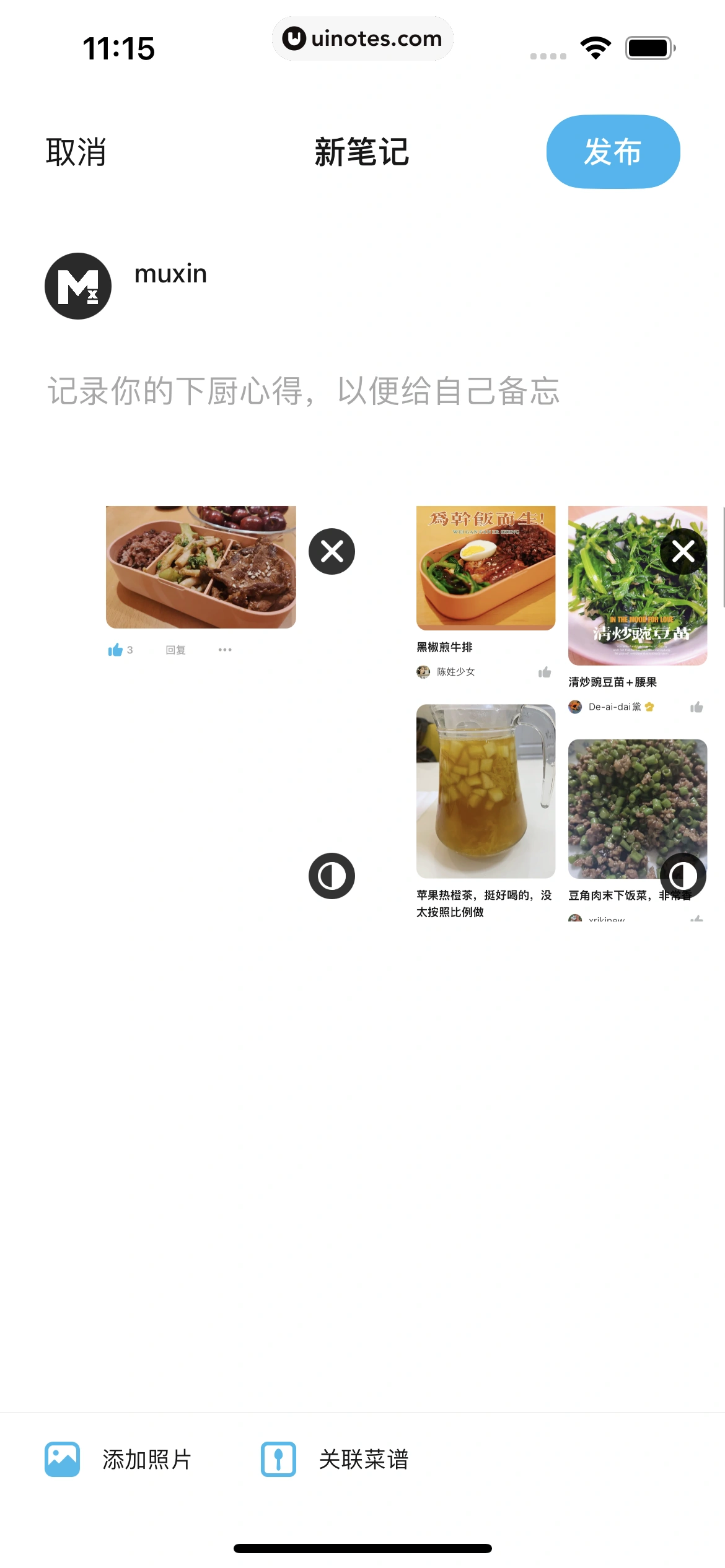Click the muxin profile avatar
This screenshot has width=725, height=1568.
pos(77,285)
